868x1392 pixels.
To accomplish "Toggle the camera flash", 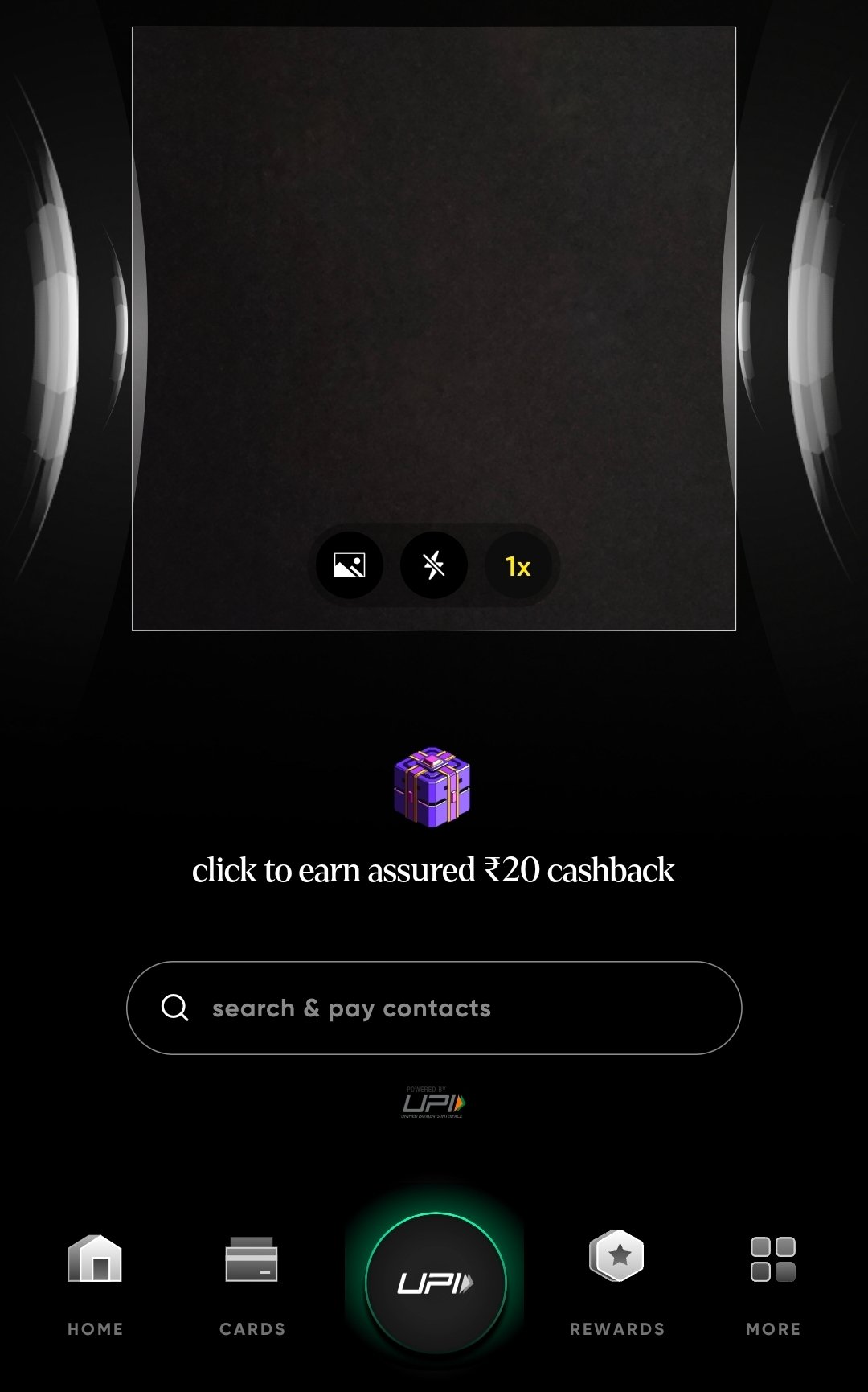I will (x=434, y=565).
